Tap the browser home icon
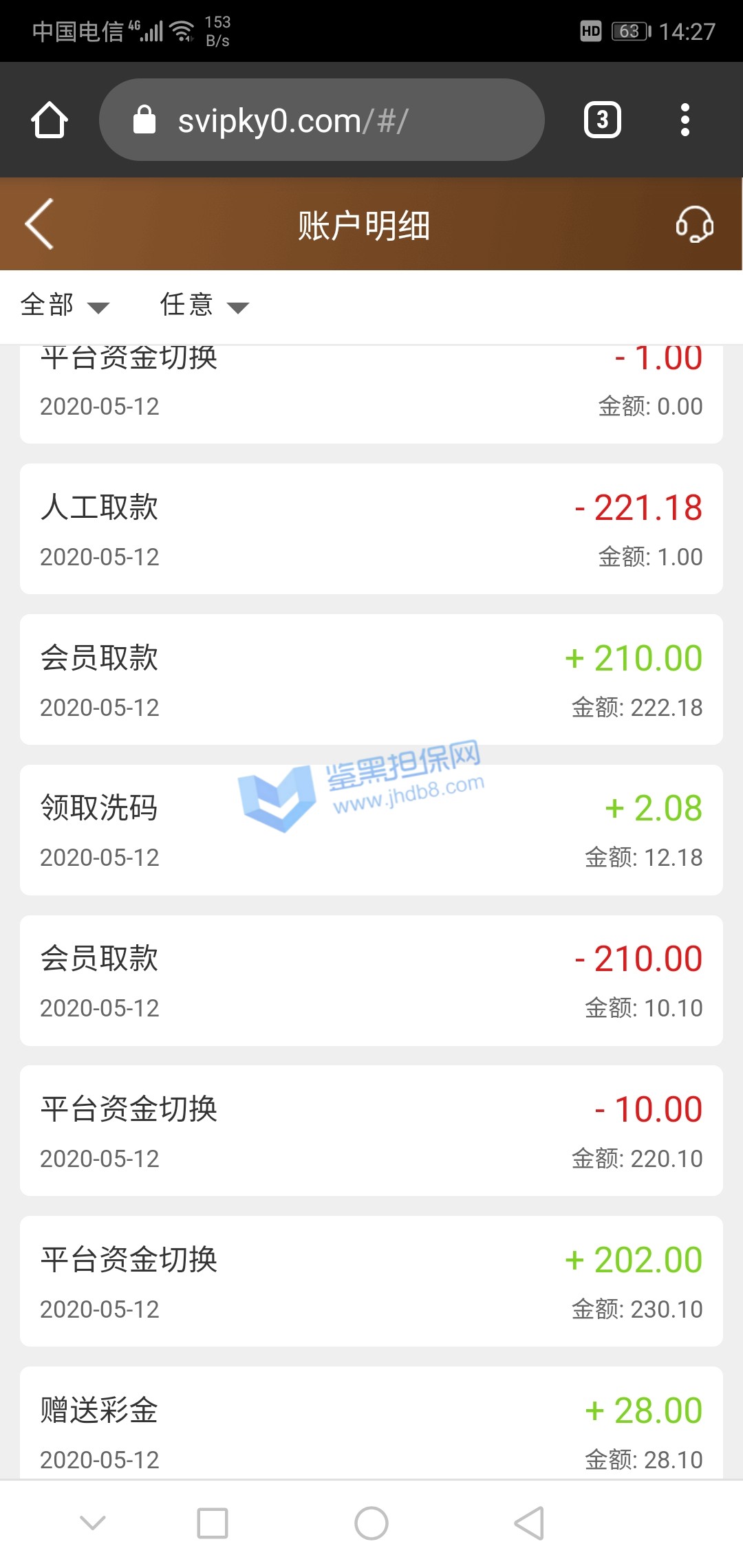This screenshot has width=743, height=1568. pos(50,120)
